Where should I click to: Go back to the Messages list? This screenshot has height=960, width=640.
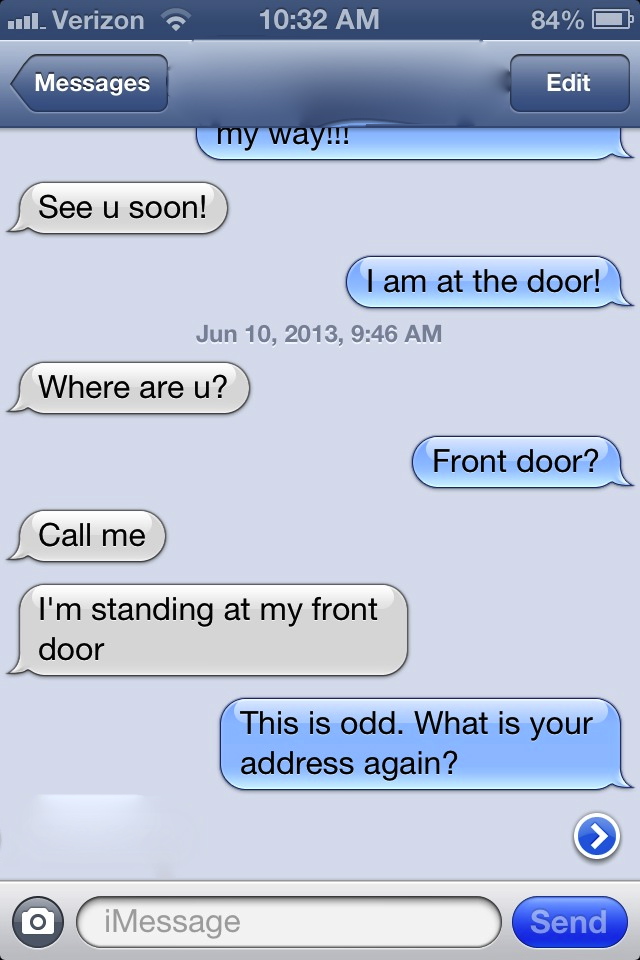pos(90,83)
